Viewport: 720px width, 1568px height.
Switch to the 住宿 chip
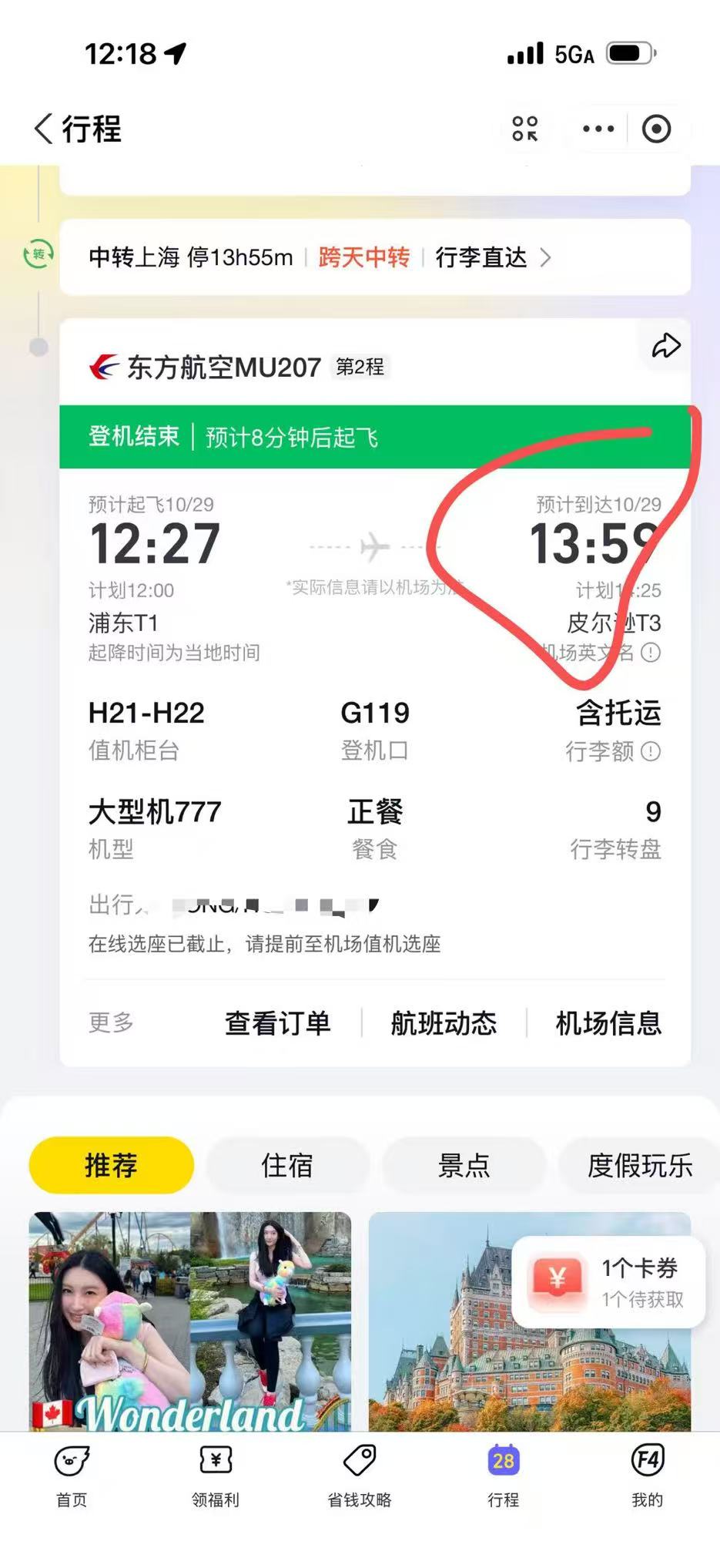point(287,1165)
